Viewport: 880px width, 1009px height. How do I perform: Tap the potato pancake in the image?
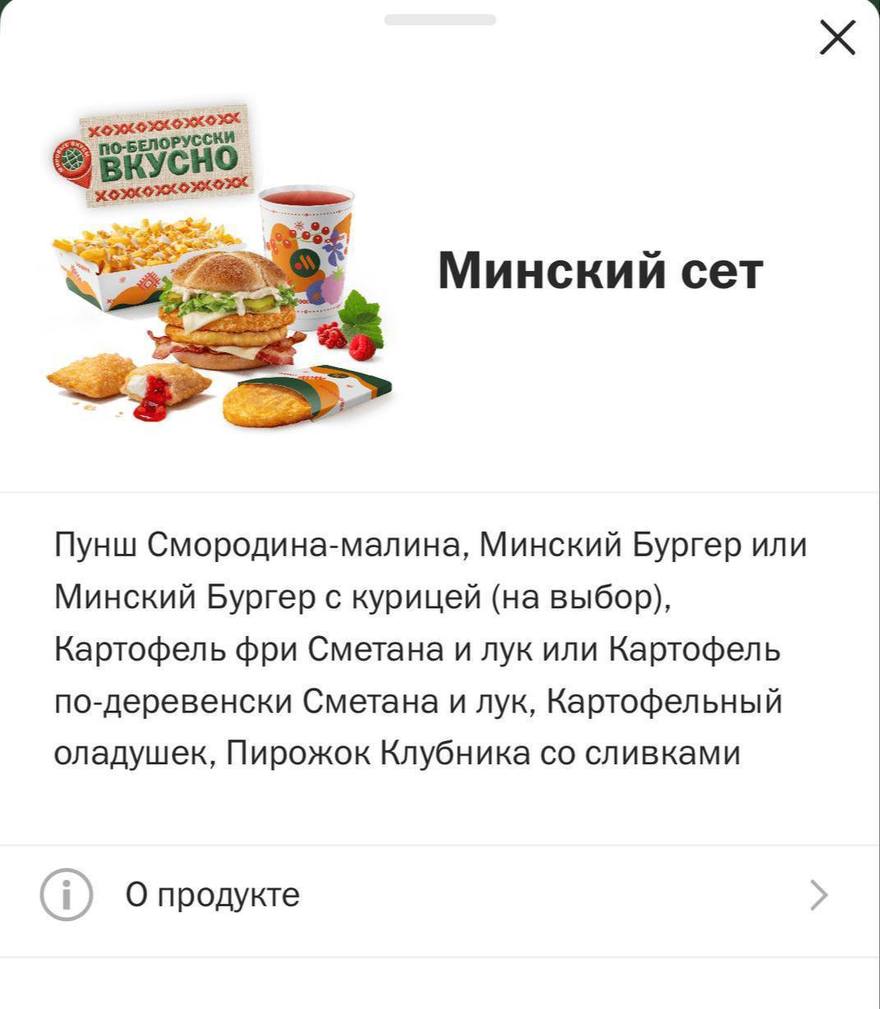point(265,400)
